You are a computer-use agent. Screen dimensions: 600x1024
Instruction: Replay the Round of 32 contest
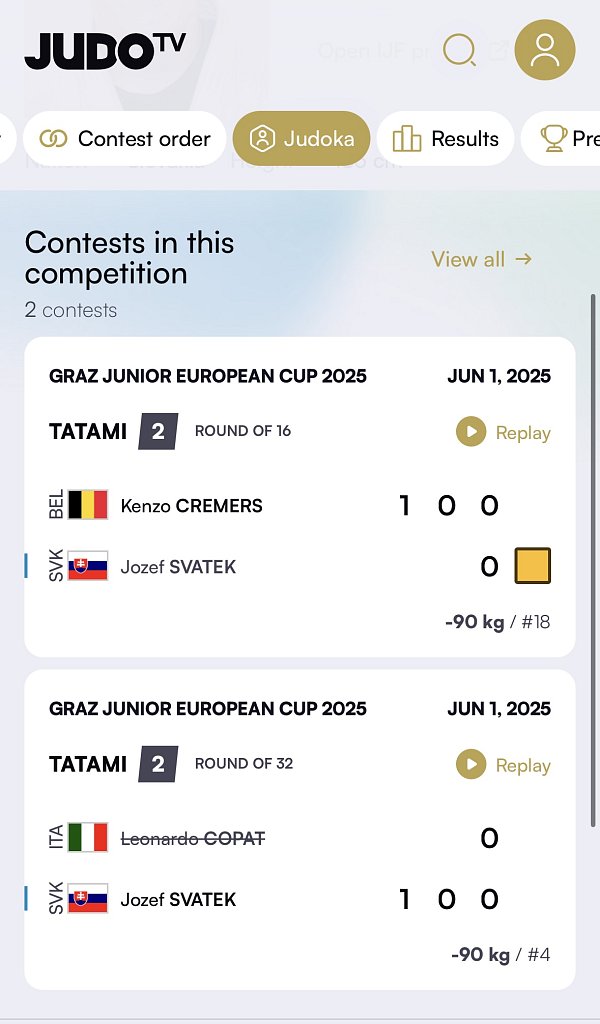point(503,765)
